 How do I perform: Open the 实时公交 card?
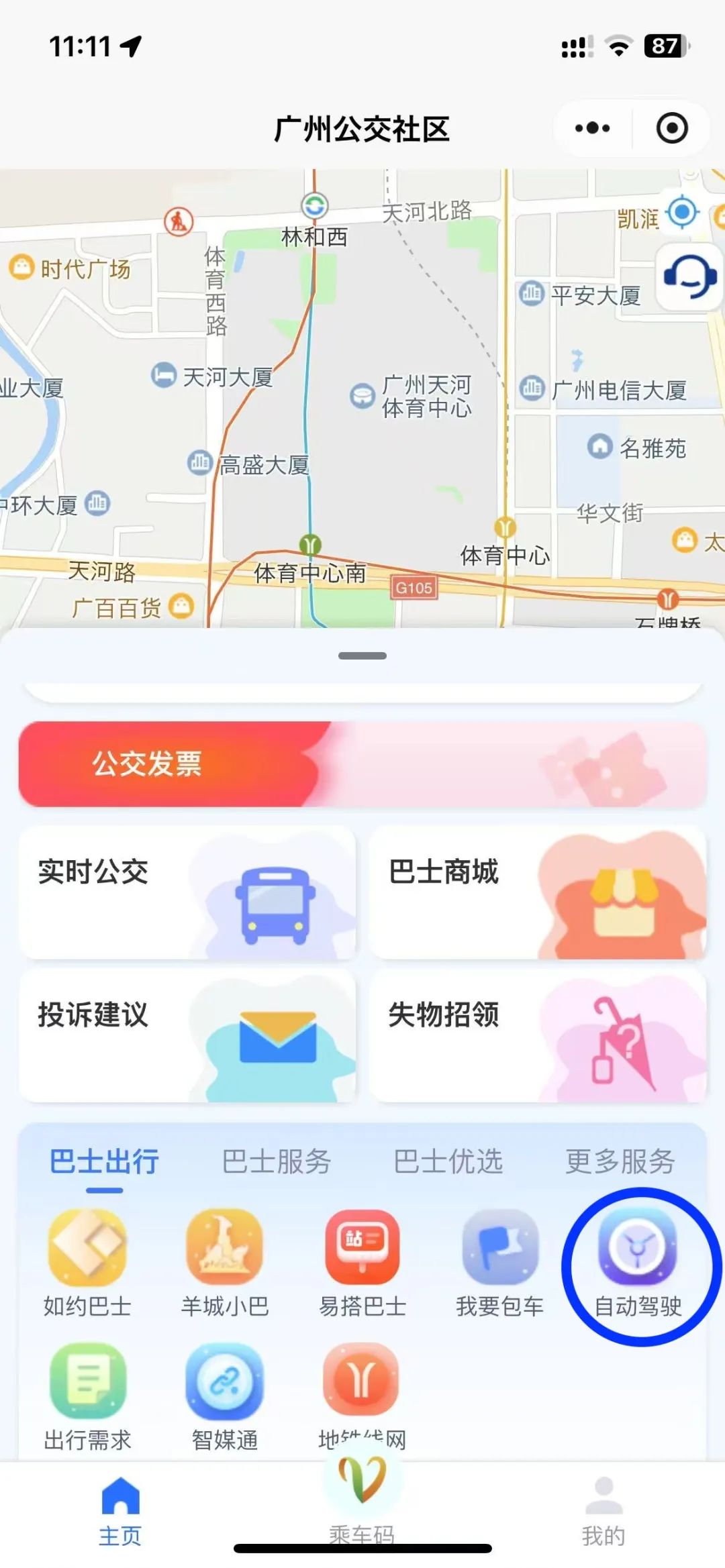tap(187, 892)
